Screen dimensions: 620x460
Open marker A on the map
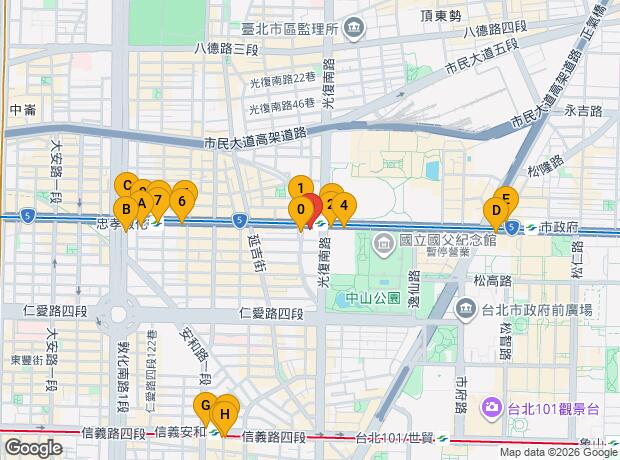(142, 203)
